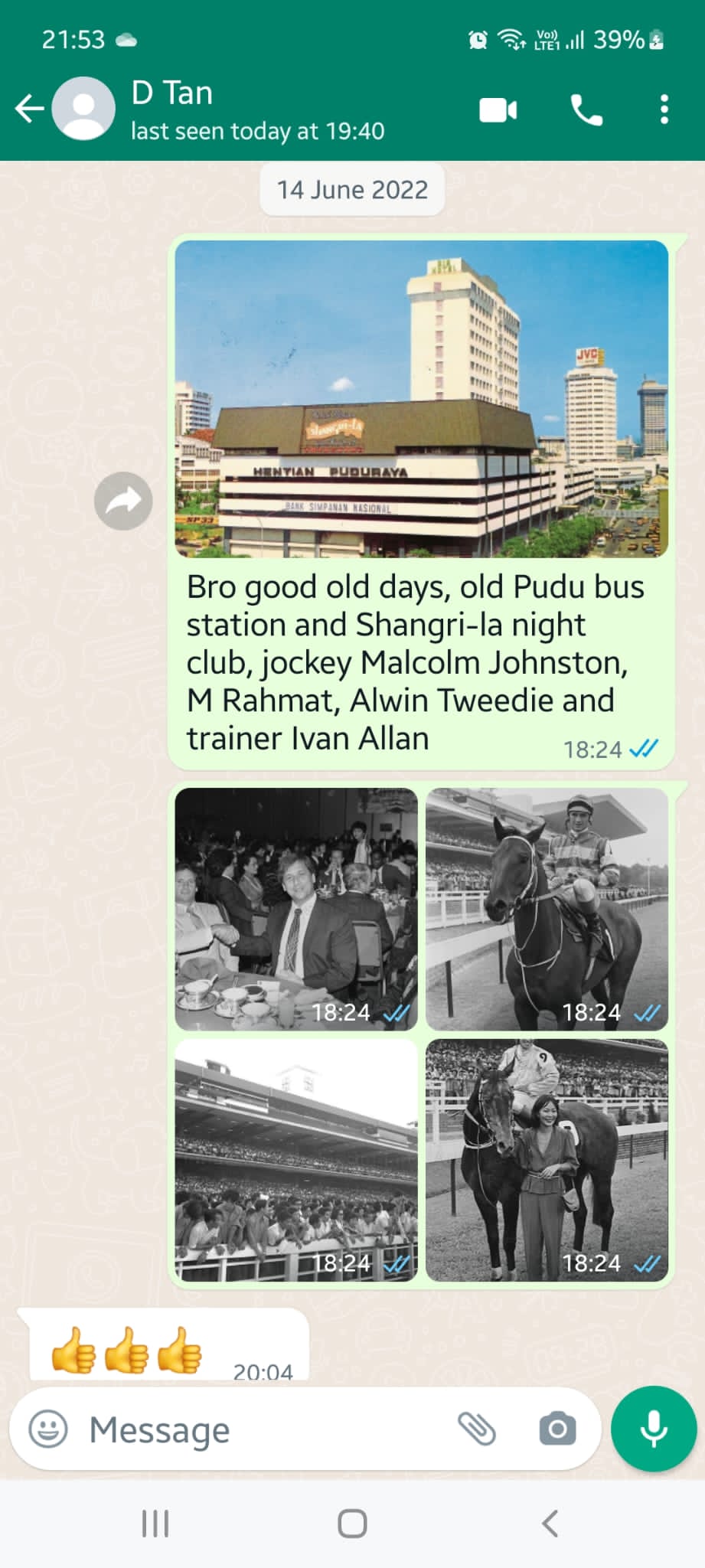The image size is (705, 1568).
Task: Open the Hentian Puduraya building photo
Action: click(x=421, y=399)
